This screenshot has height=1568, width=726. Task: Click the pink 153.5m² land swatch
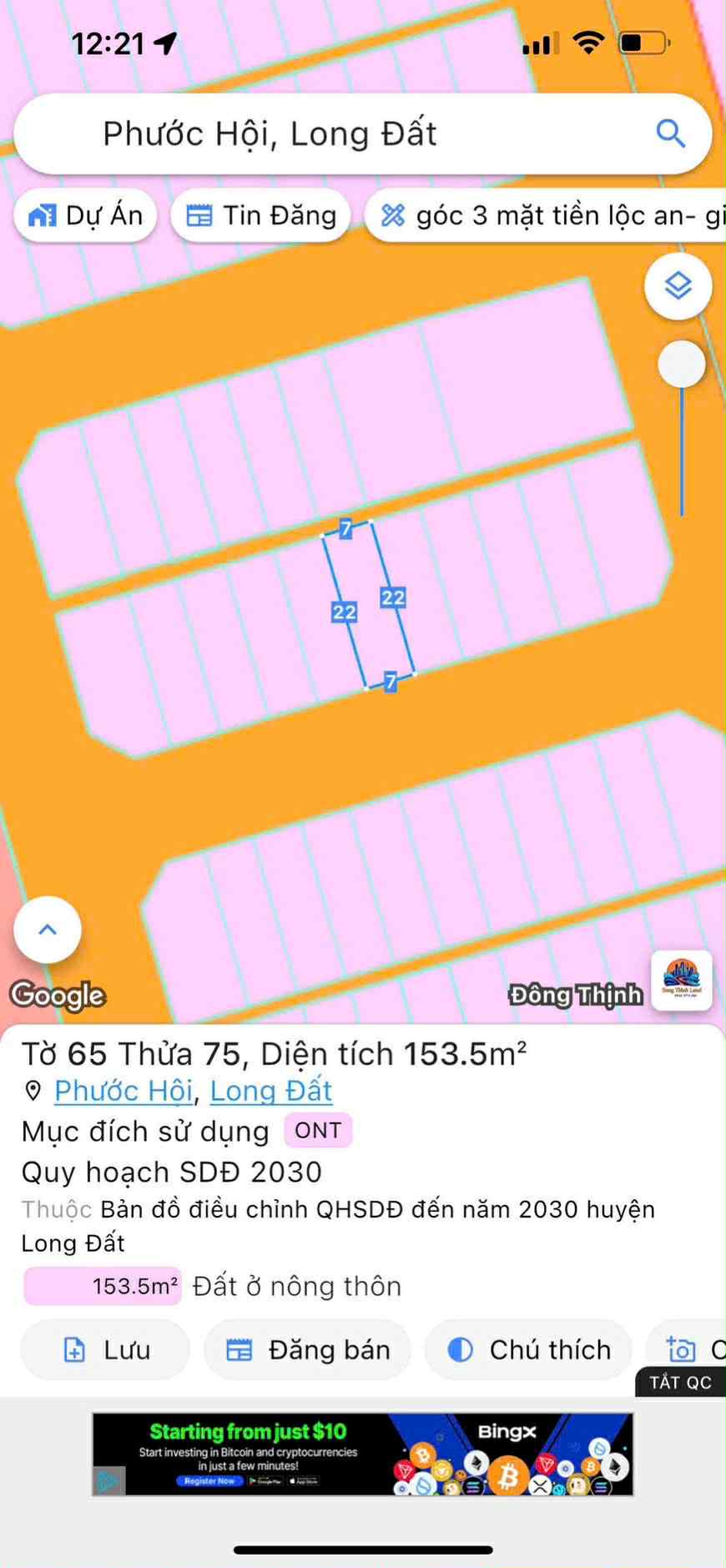(x=102, y=1285)
